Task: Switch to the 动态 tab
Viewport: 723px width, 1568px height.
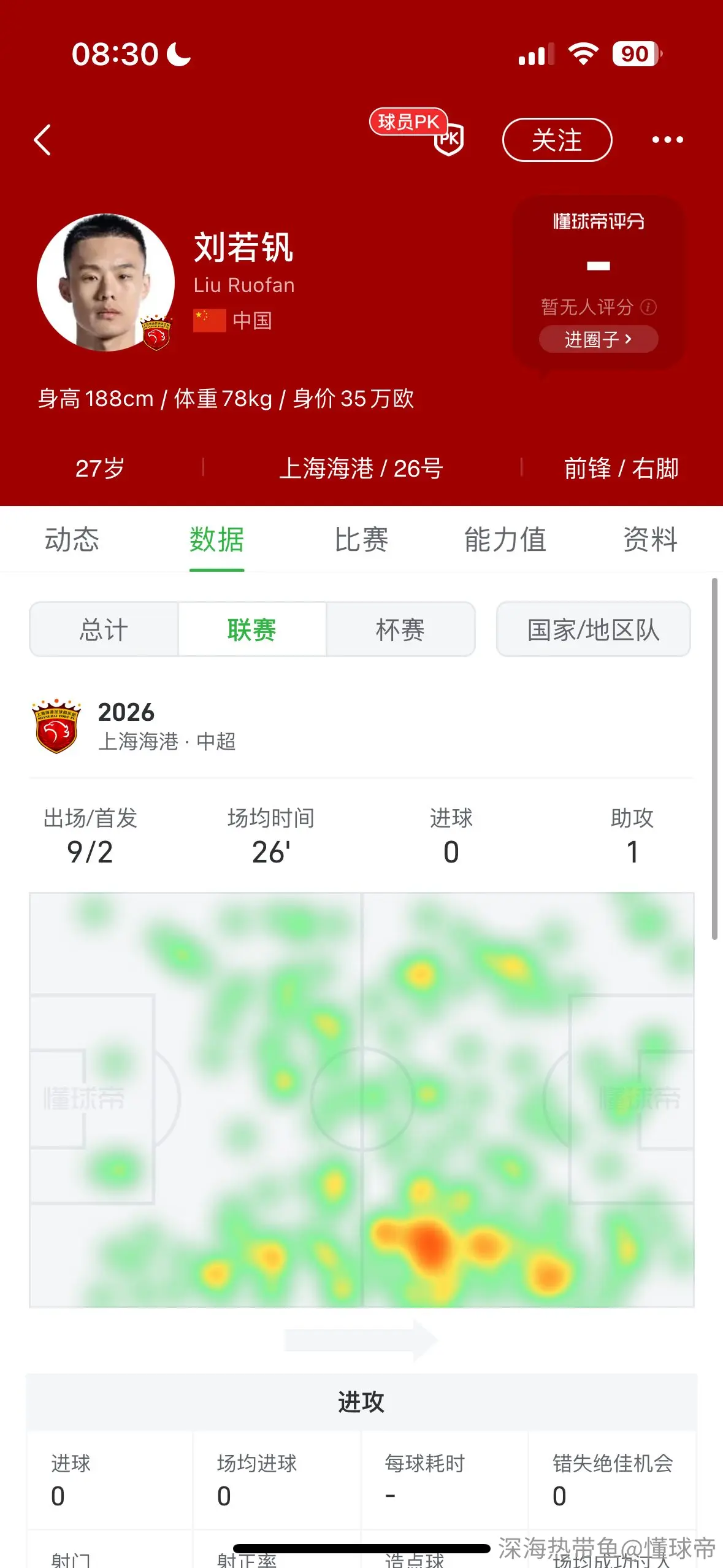Action: (72, 540)
